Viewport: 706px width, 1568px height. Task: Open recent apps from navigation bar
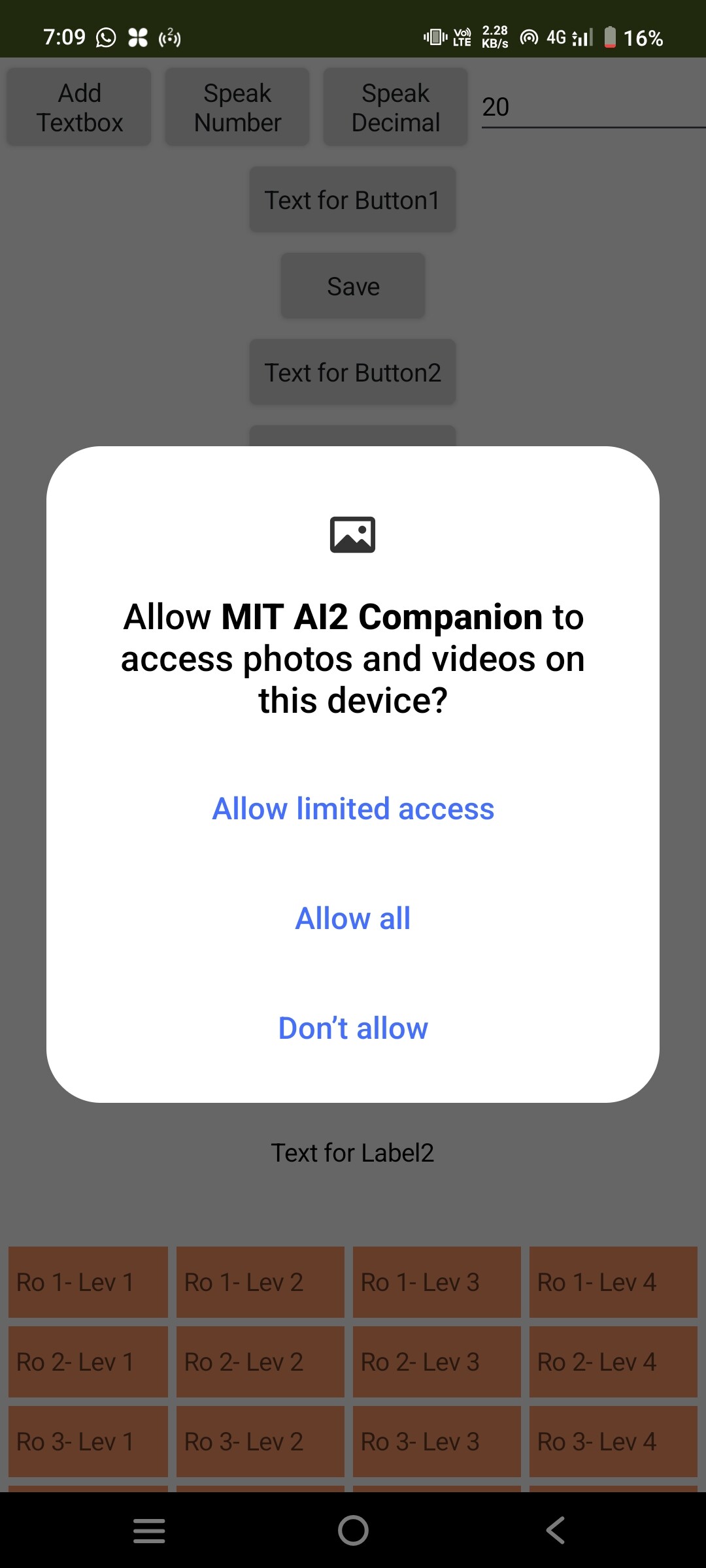point(149,1530)
